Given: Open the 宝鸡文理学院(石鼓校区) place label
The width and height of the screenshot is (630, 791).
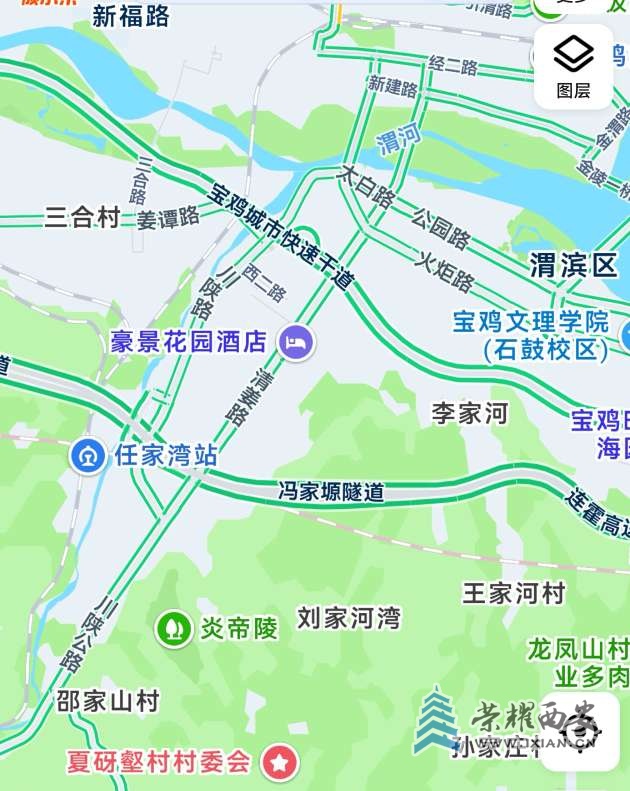Looking at the screenshot, I should (530, 336).
